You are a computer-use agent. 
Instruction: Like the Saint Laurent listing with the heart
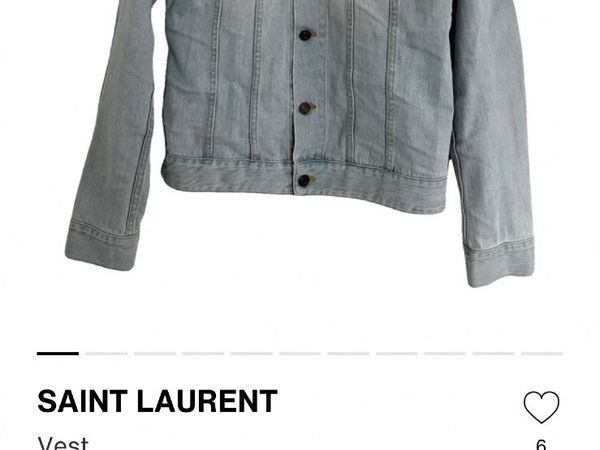coord(541,407)
